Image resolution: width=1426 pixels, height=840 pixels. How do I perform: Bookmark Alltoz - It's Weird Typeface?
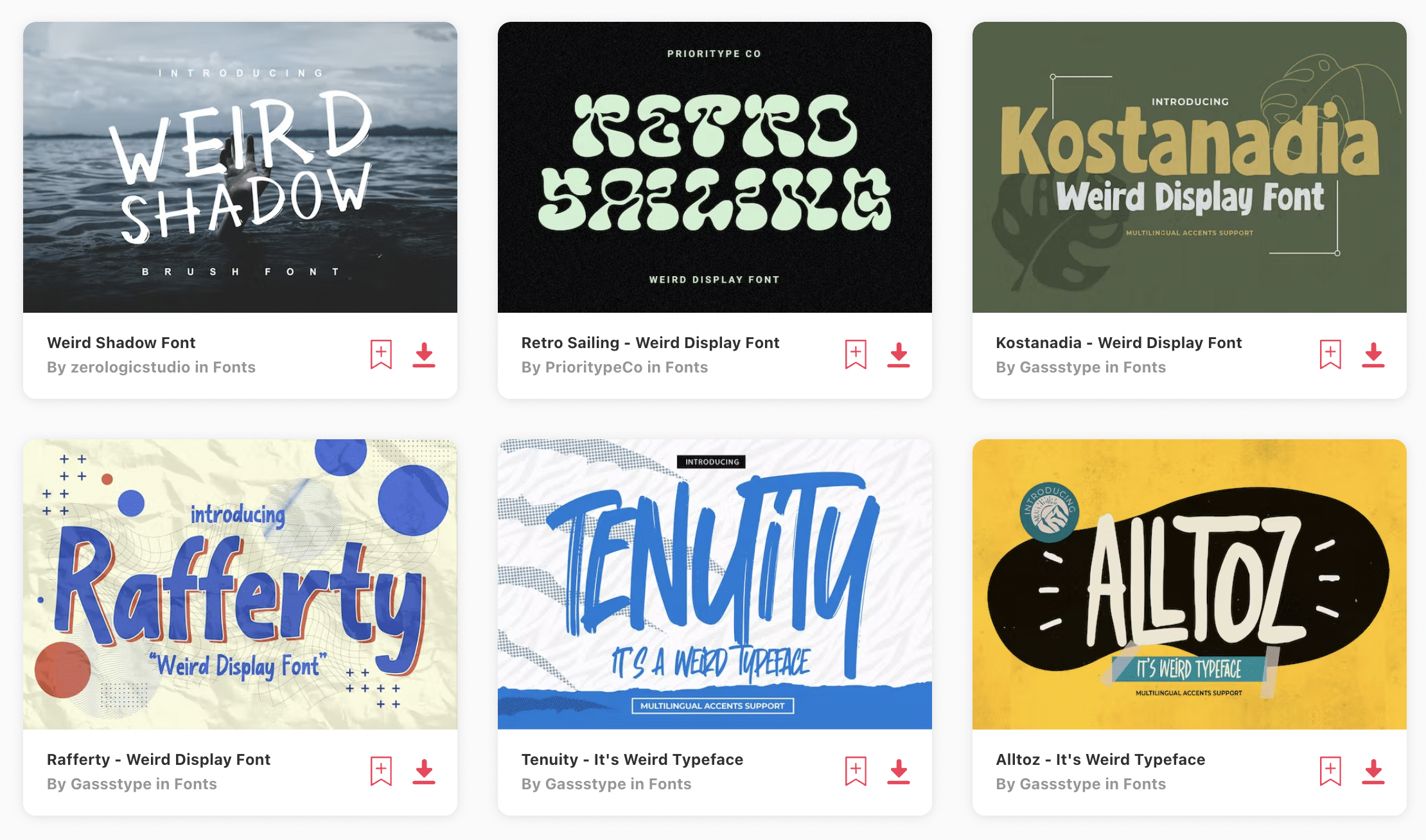point(1330,771)
